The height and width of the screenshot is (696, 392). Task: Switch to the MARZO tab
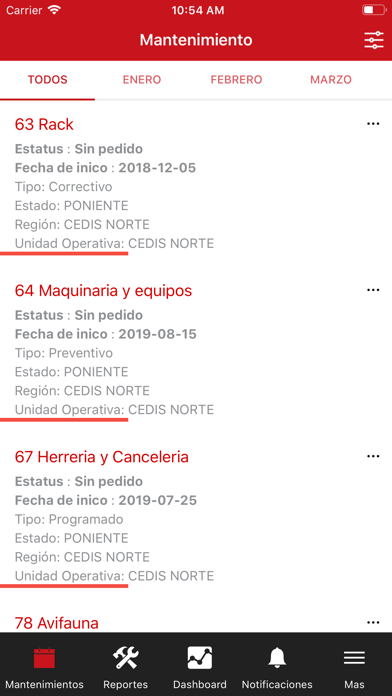click(x=331, y=80)
